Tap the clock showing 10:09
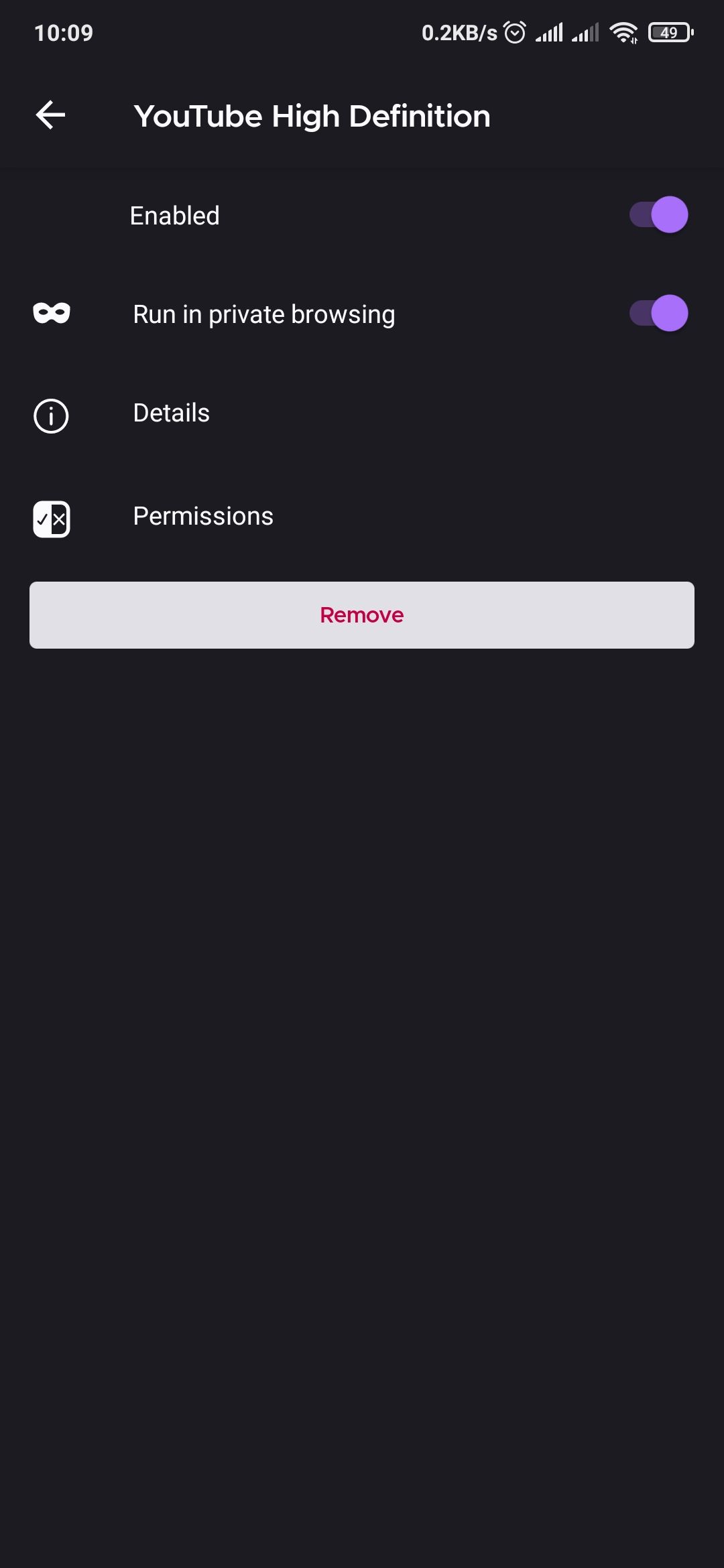This screenshot has width=724, height=1568. click(64, 31)
